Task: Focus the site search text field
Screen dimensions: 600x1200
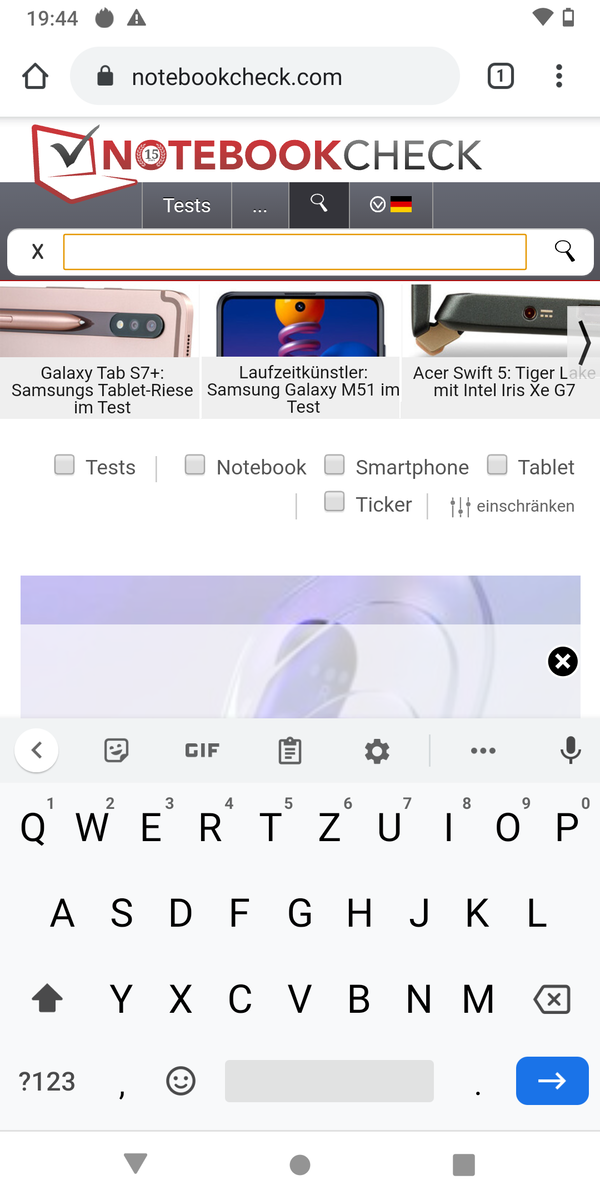Action: coord(294,252)
